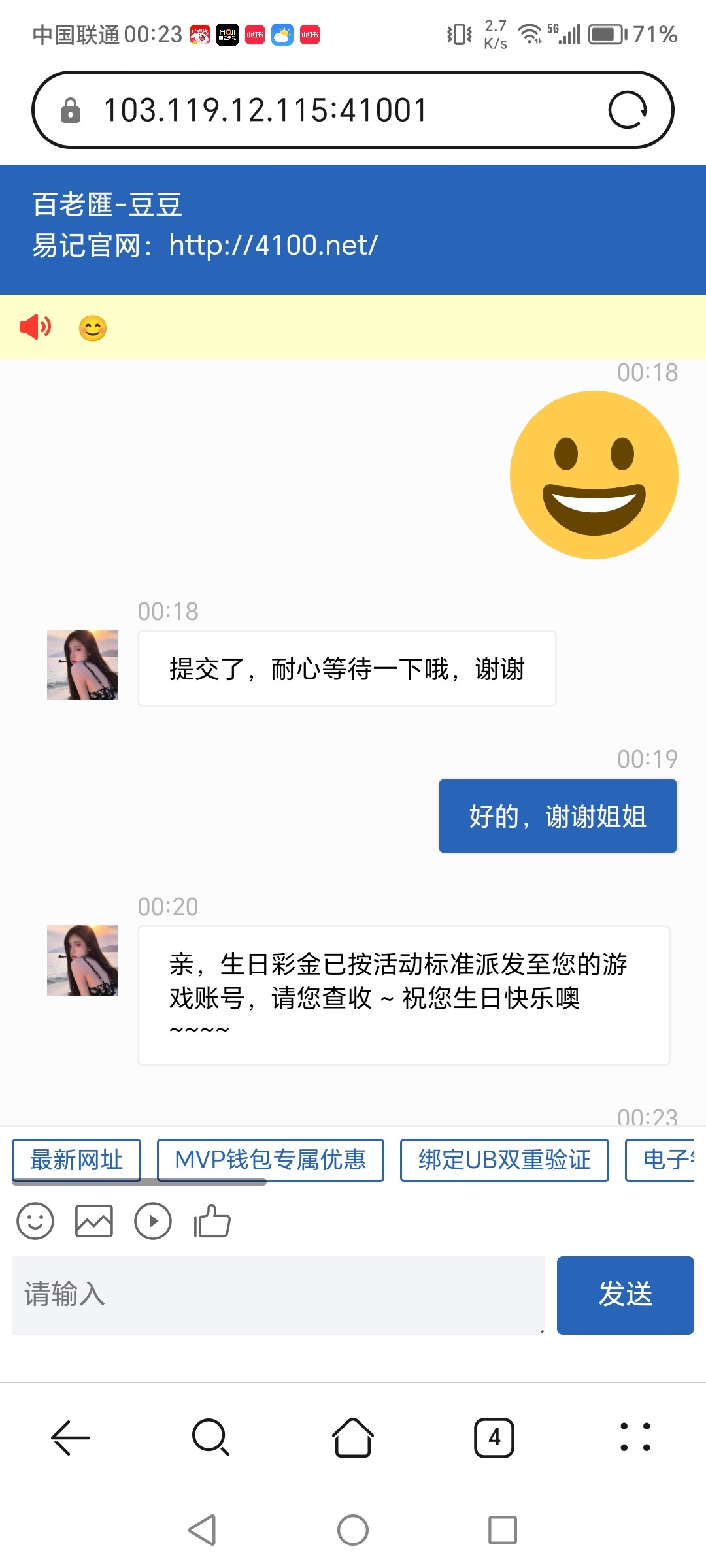706x1568 pixels.
Task: Toggle the chat sound speaker icon
Action: tap(35, 327)
